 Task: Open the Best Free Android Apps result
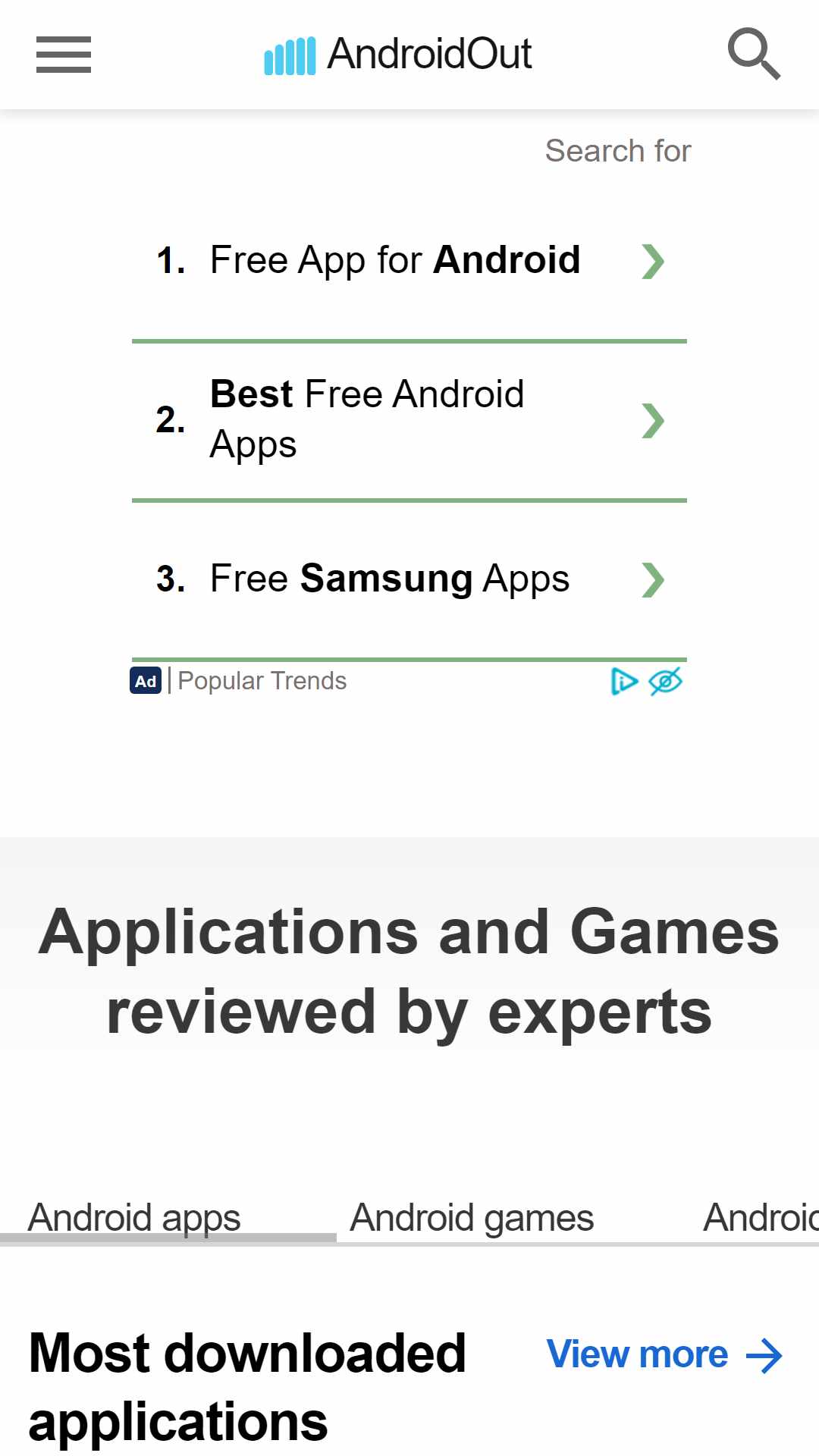pos(409,420)
